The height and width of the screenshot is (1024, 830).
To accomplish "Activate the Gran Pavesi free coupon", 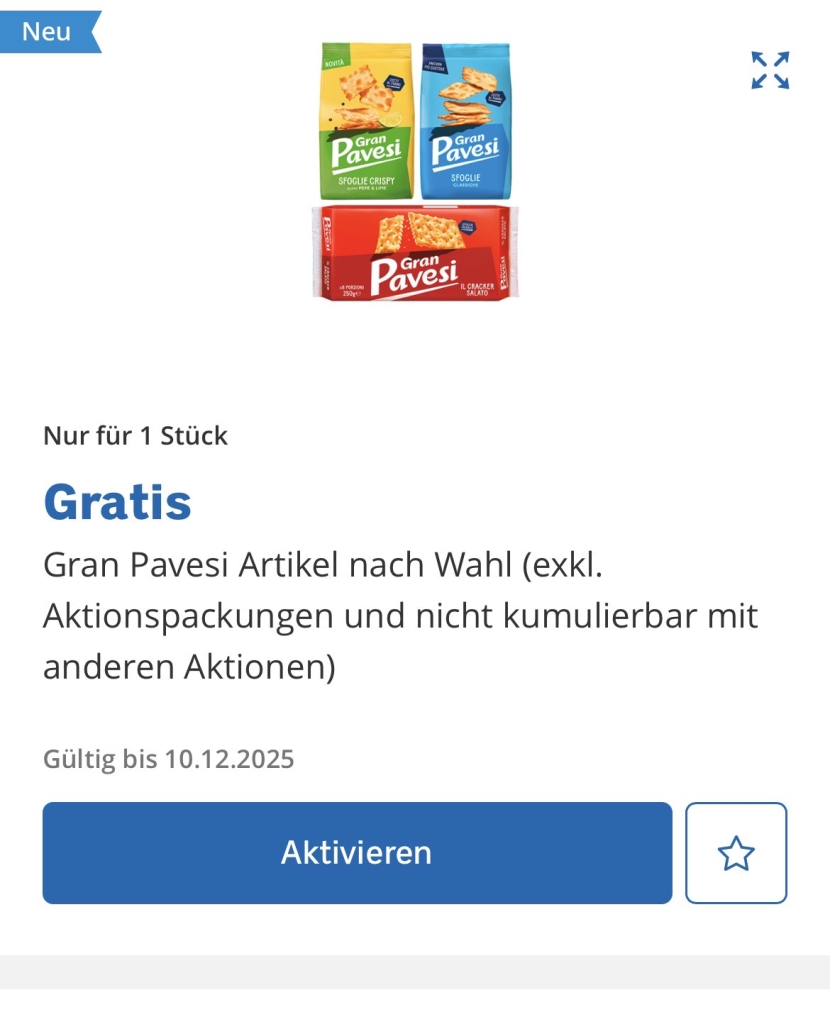I will [357, 853].
